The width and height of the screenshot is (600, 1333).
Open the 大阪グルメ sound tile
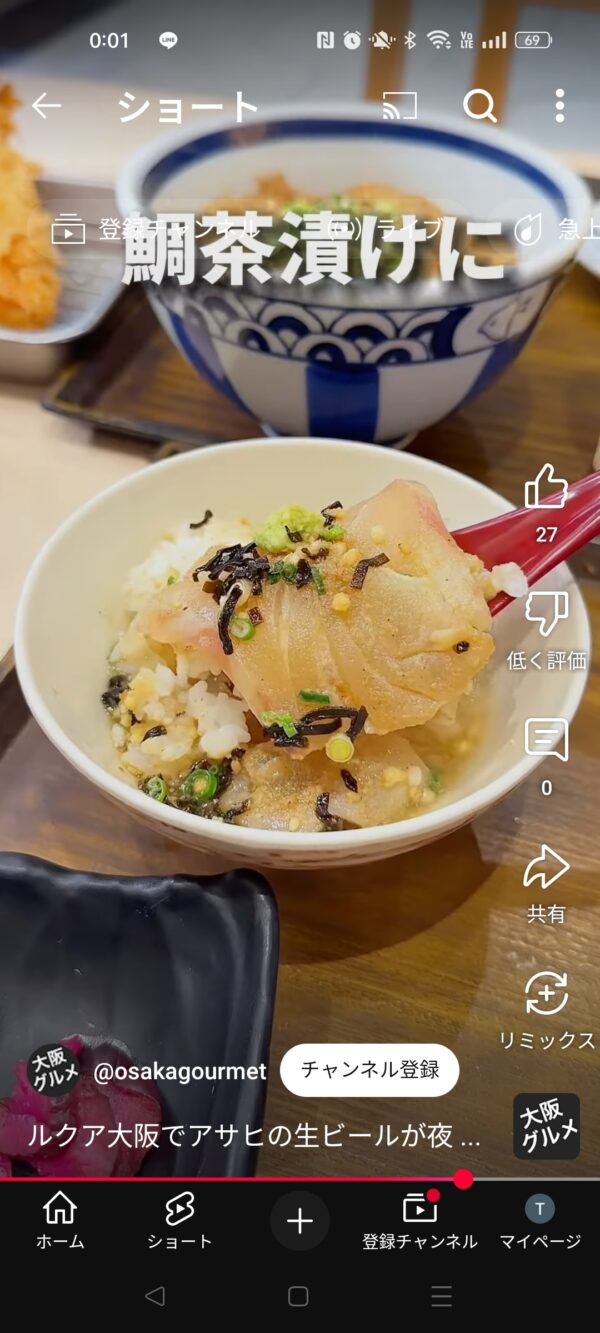546,1126
